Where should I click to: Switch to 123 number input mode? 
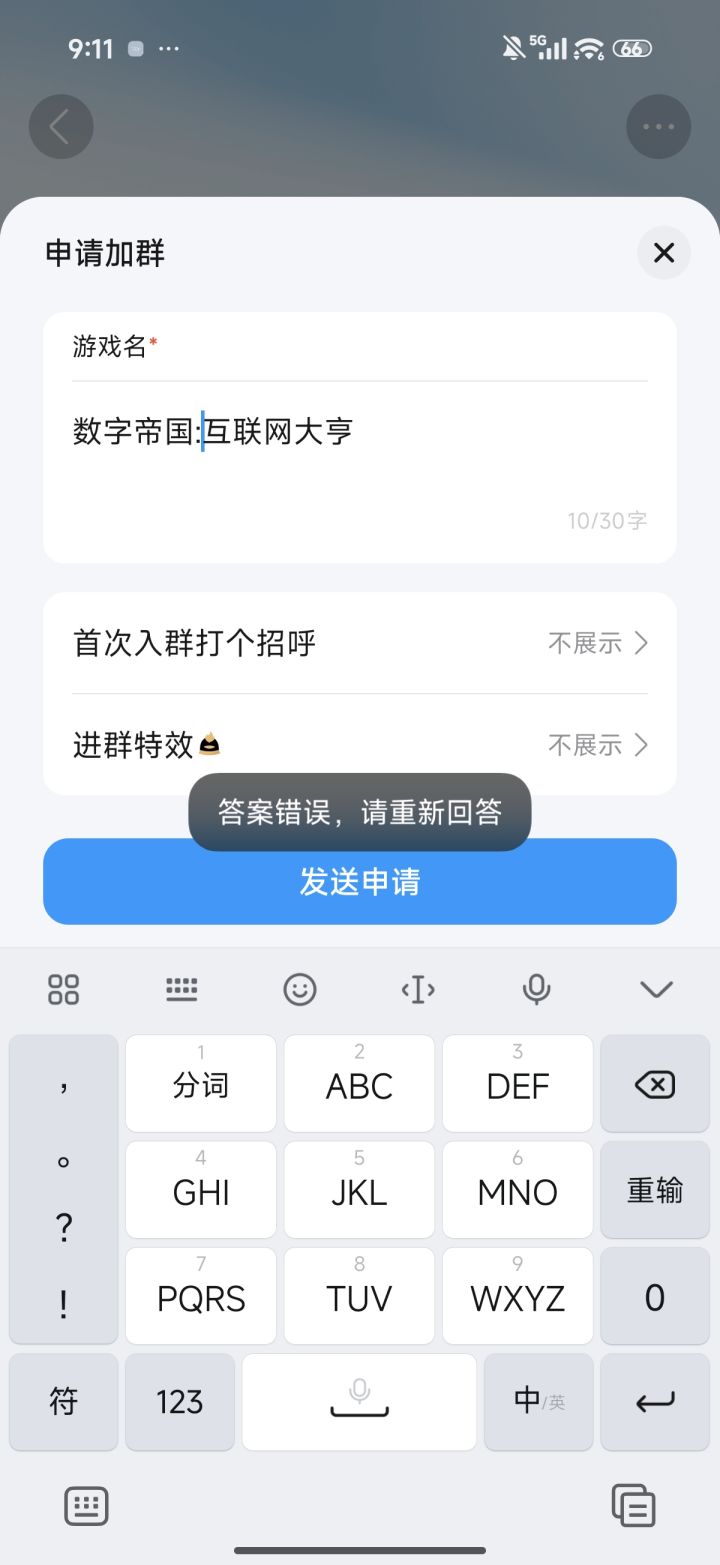[x=180, y=1402]
